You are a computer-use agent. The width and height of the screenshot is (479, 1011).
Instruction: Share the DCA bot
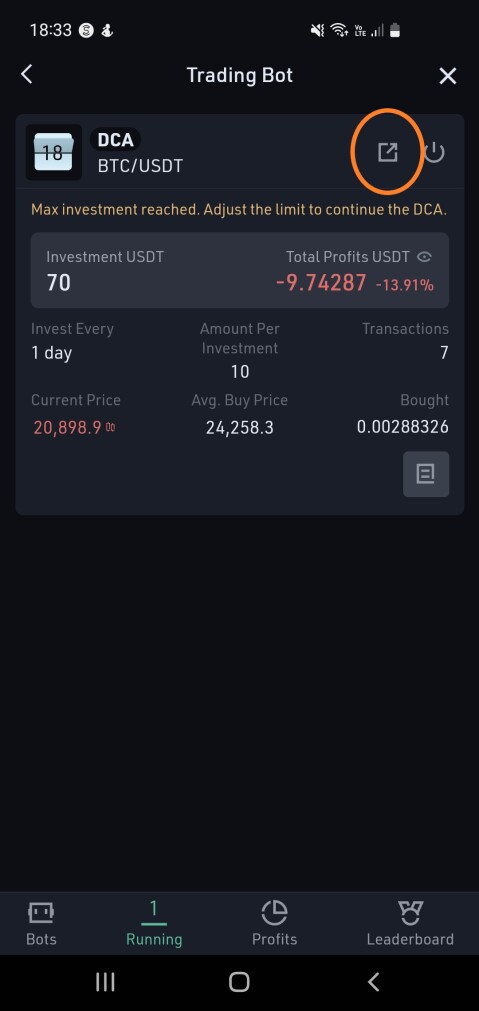click(x=387, y=152)
